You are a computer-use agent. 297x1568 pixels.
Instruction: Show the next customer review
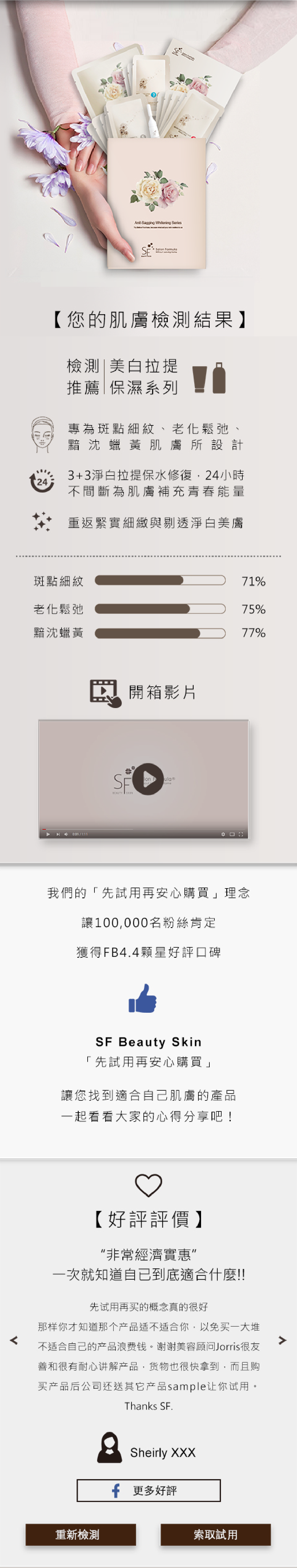coord(282,1340)
